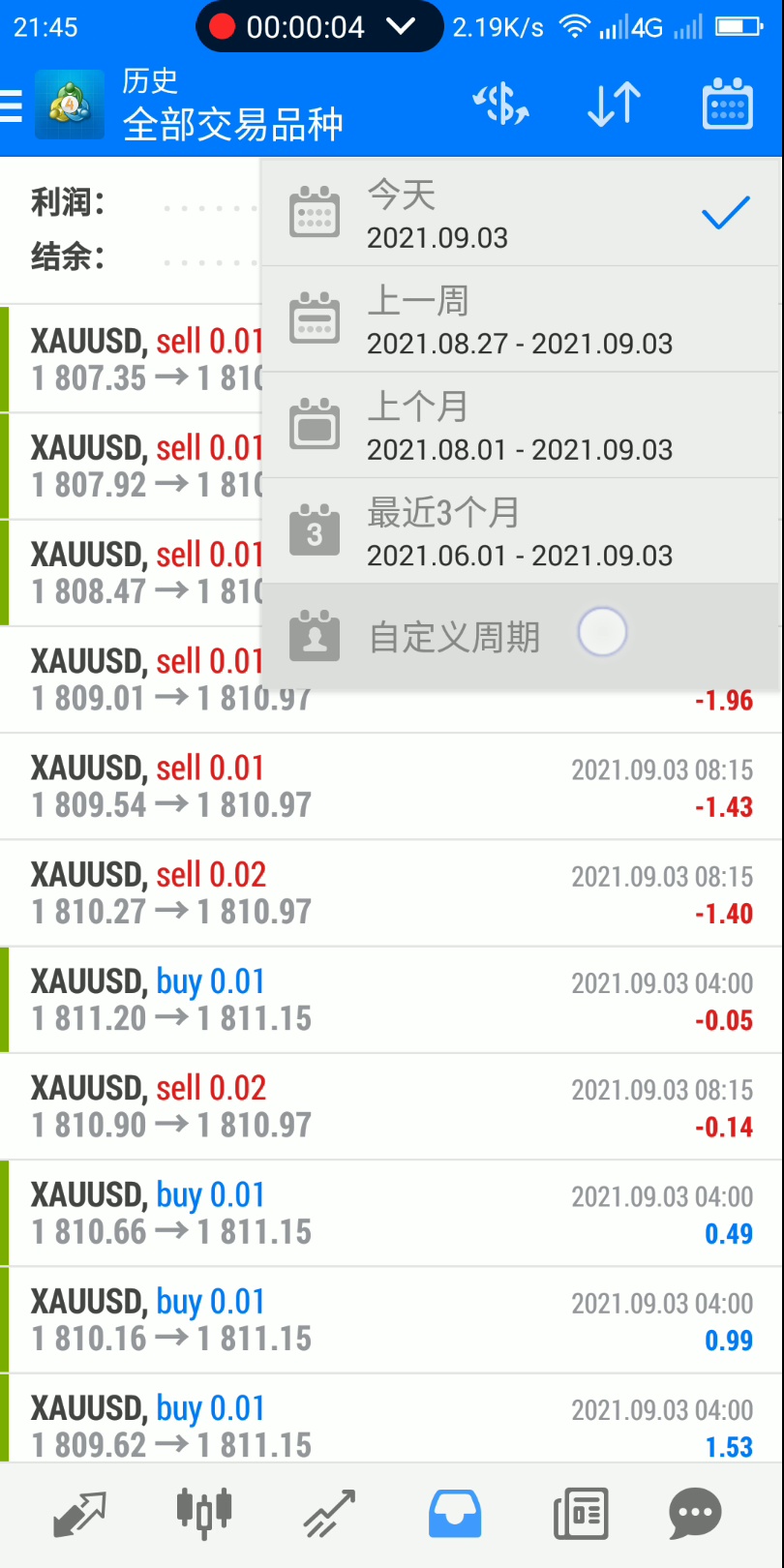The image size is (784, 1568).
Task: Select the 今天 period option
Action: point(521,214)
